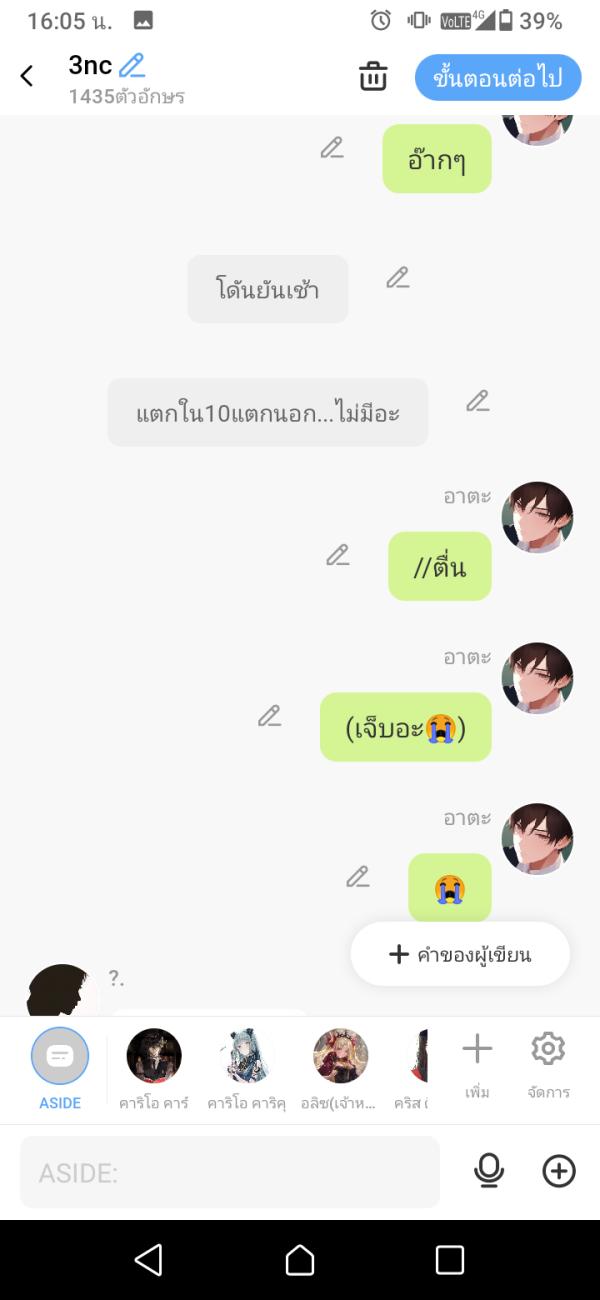This screenshot has width=600, height=1300.
Task: Edit the message อ๊ากๆ
Action: pos(332,148)
